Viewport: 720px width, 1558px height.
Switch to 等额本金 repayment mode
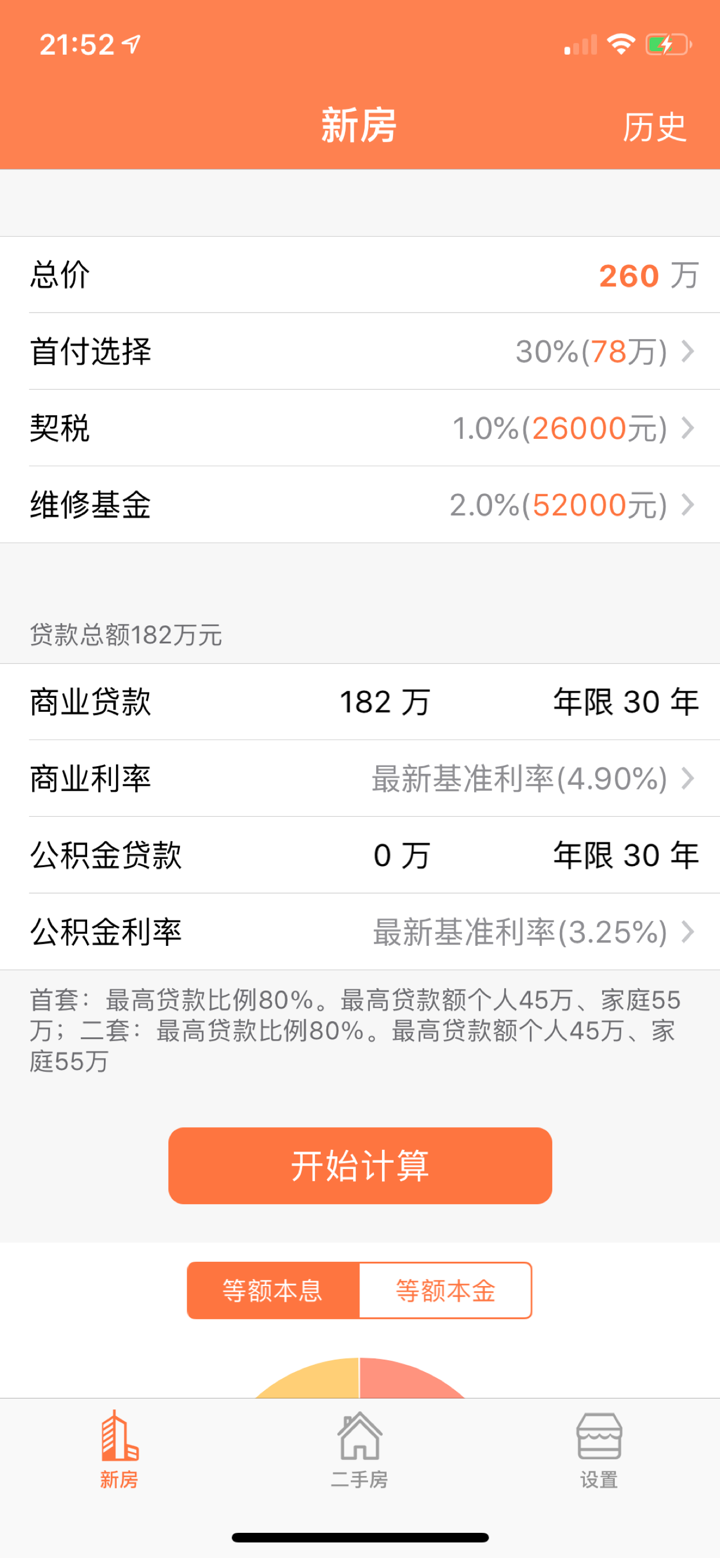click(446, 1290)
